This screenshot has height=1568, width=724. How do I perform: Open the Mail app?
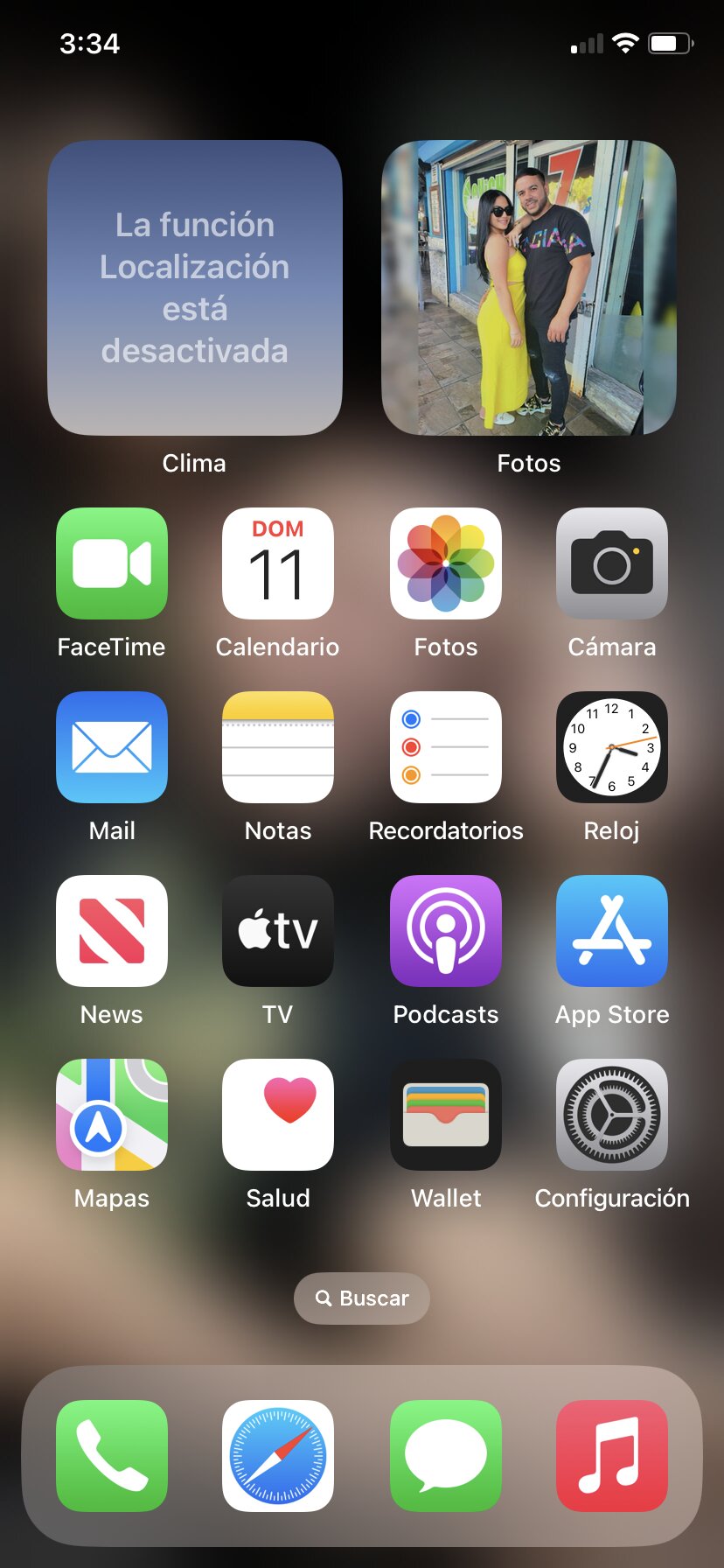point(112,747)
